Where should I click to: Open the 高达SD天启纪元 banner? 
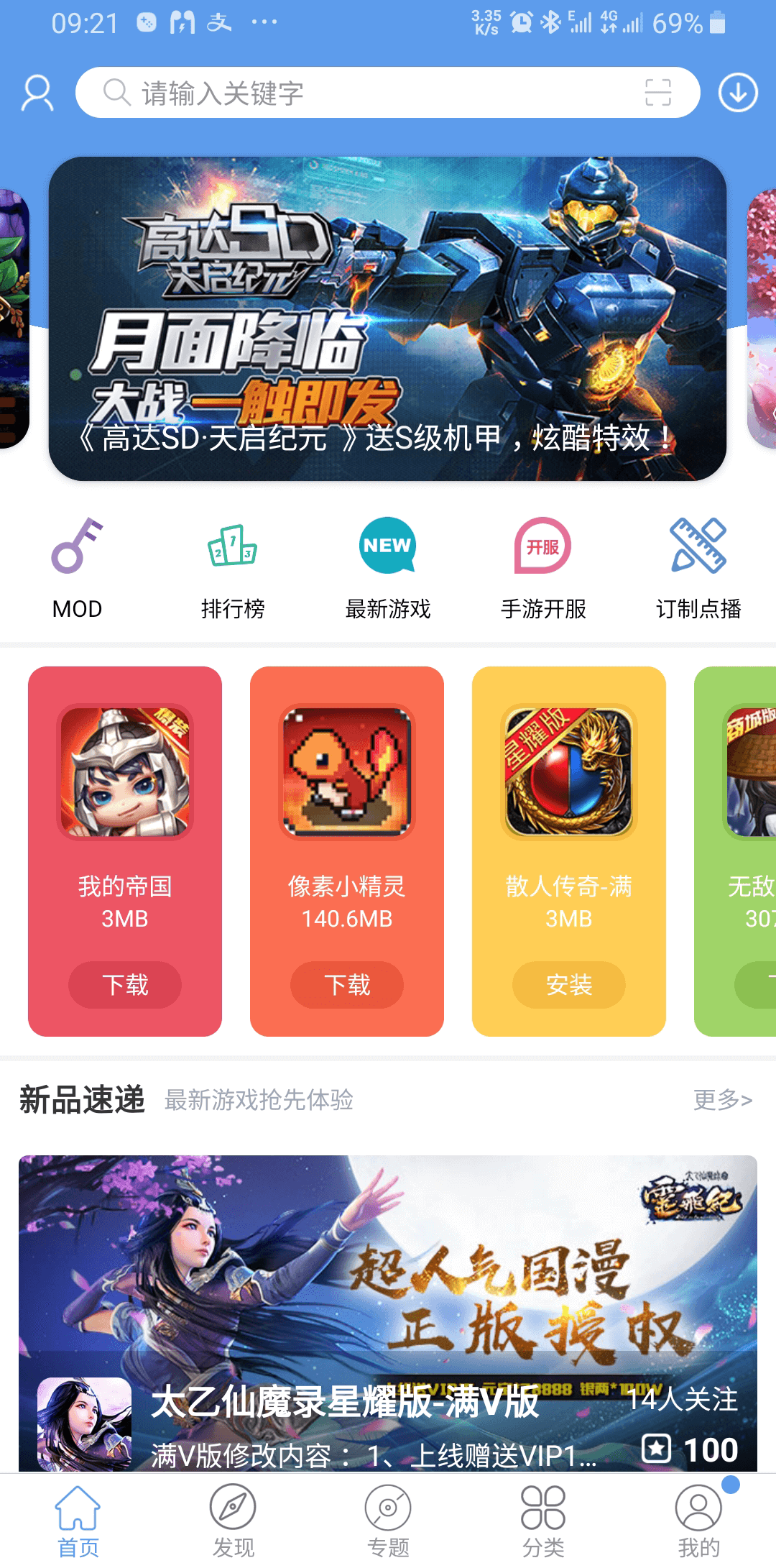pos(387,318)
